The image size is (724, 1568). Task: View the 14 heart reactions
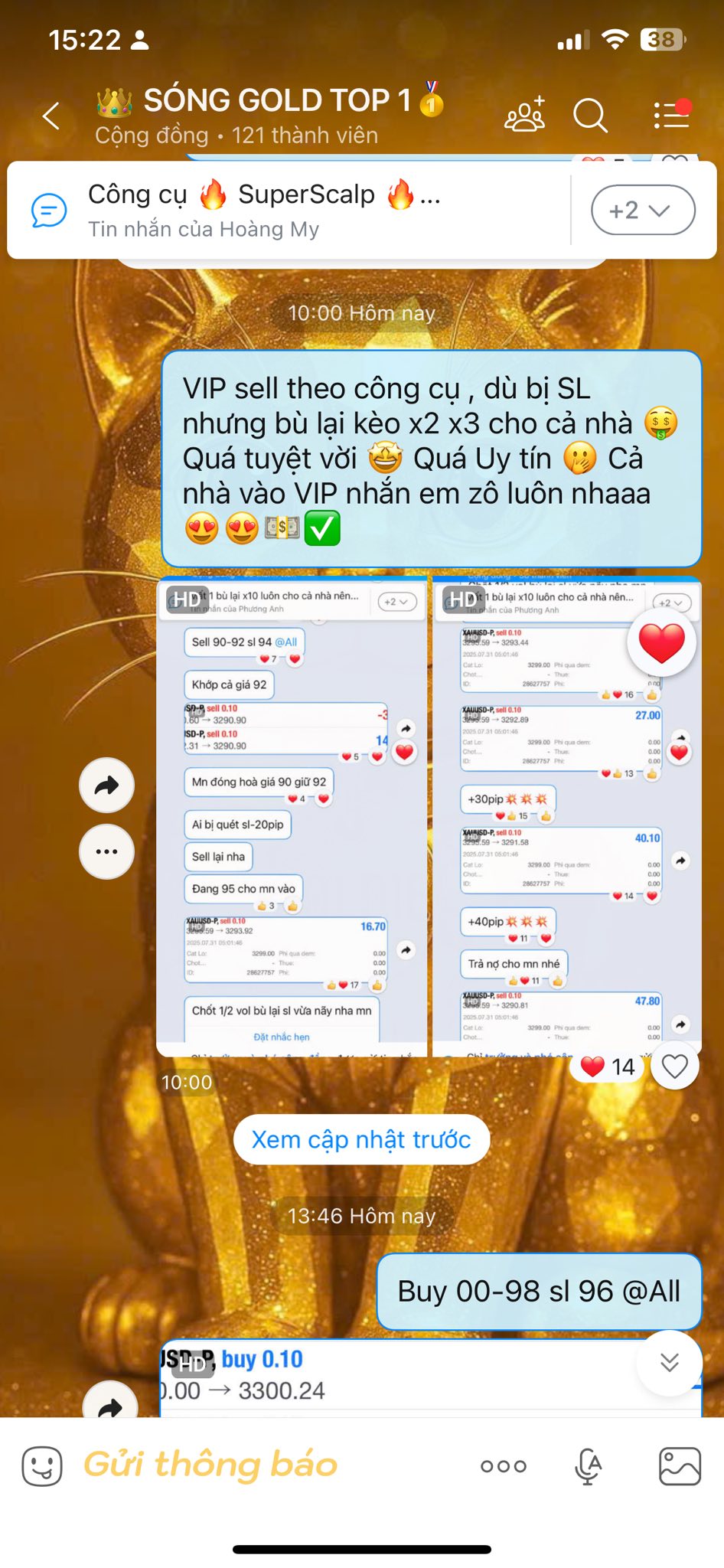coord(608,1067)
